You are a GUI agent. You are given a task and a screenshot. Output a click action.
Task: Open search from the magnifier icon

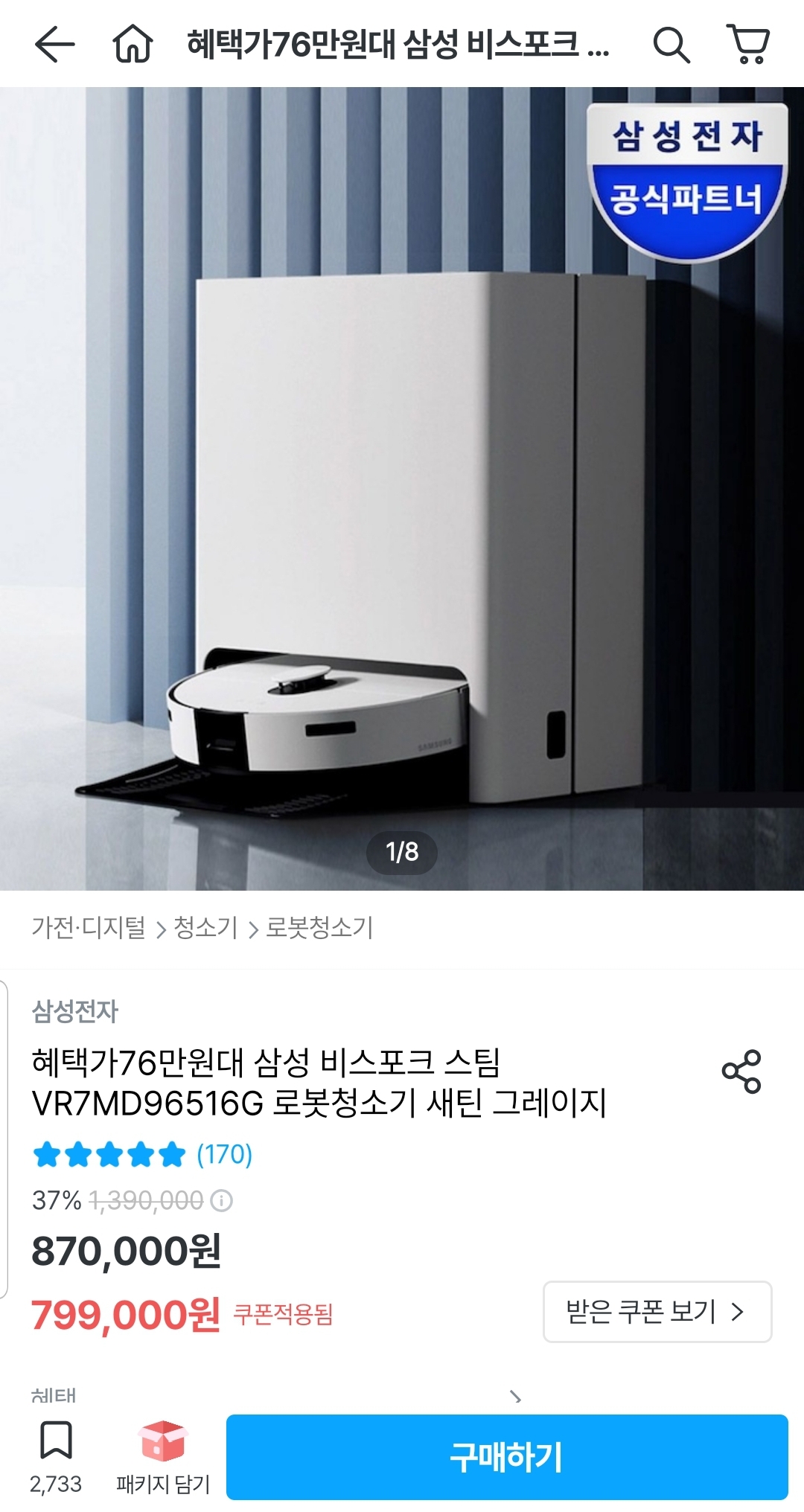point(671,45)
